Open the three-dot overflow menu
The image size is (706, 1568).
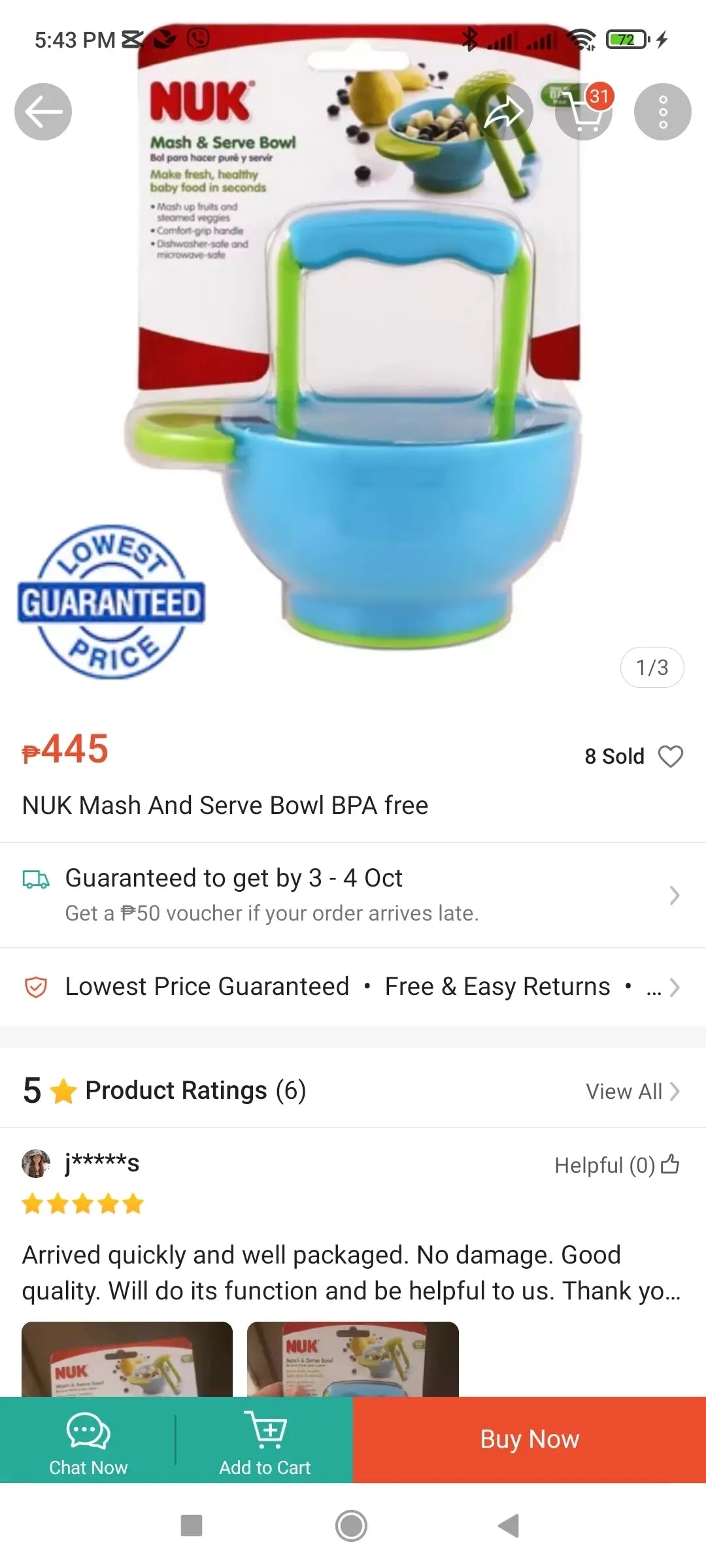(662, 112)
